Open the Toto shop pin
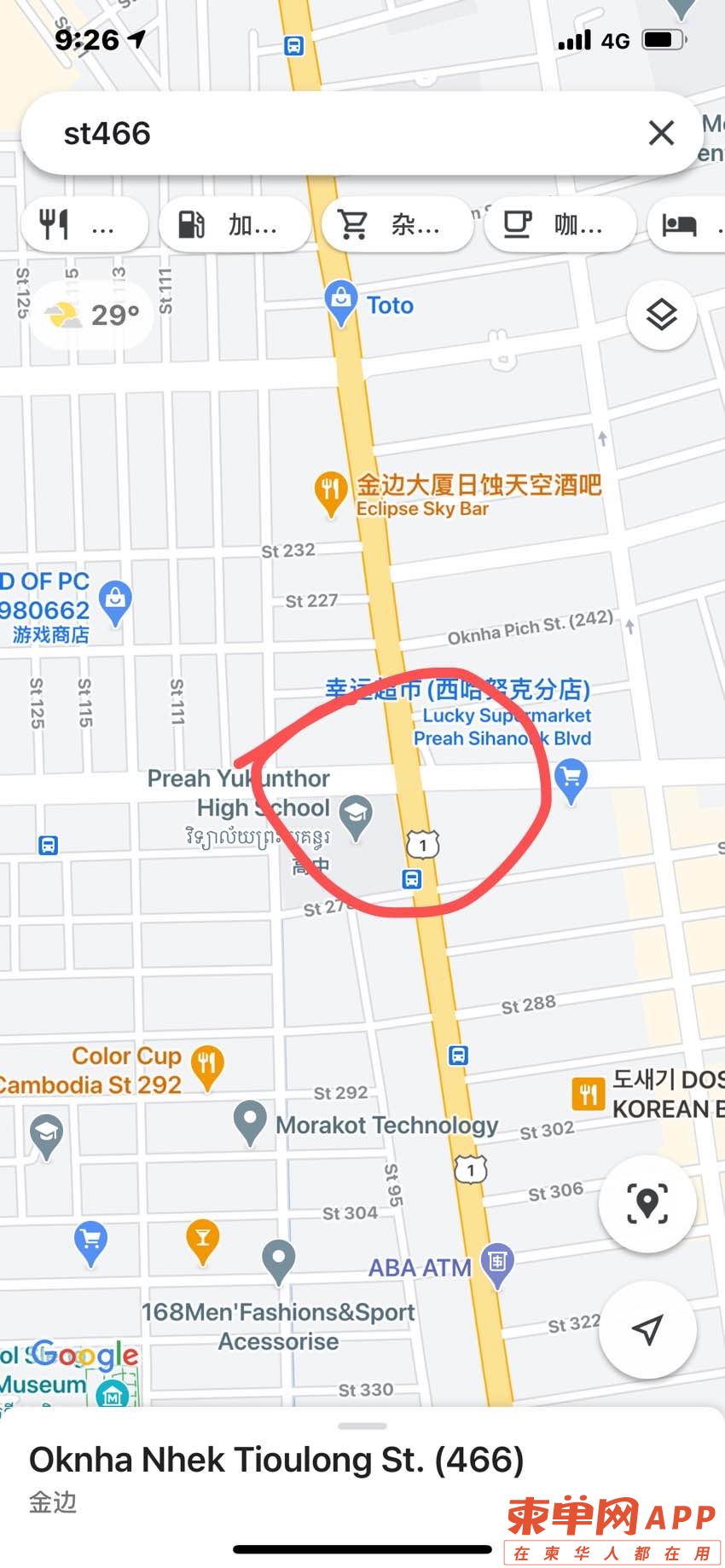 tap(341, 301)
